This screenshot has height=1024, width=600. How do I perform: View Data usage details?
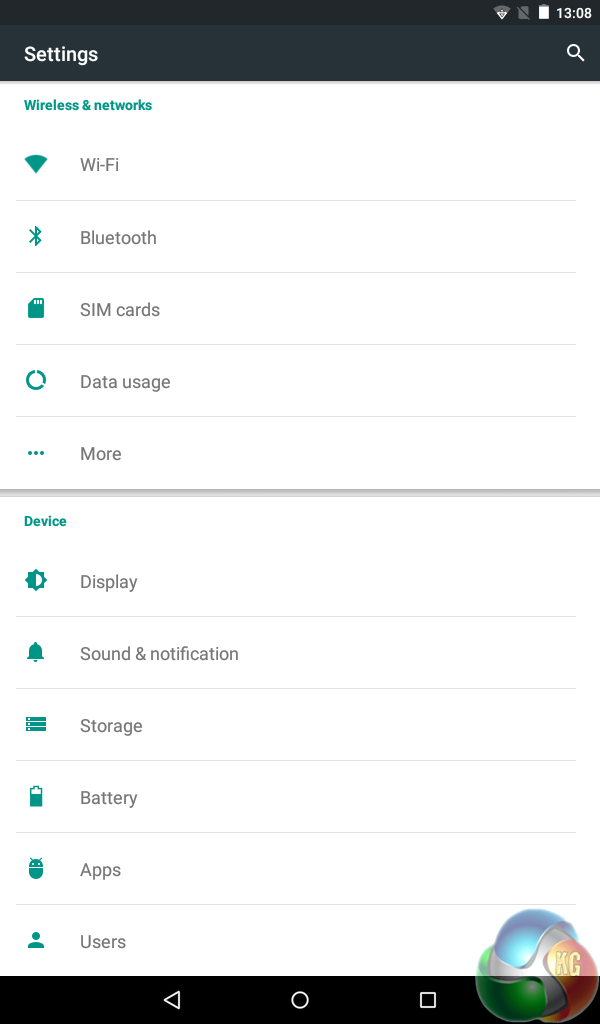coord(125,382)
